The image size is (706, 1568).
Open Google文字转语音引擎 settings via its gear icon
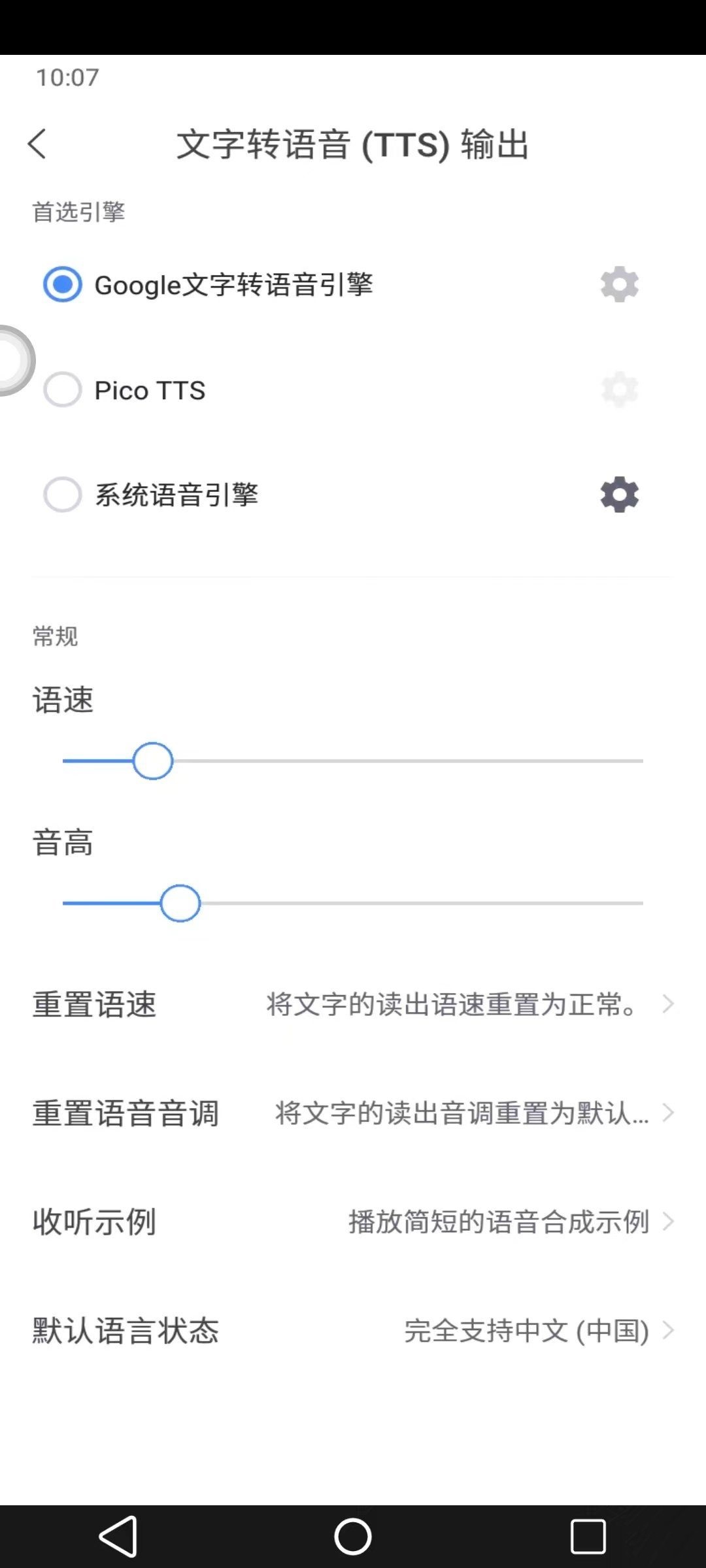coord(618,284)
